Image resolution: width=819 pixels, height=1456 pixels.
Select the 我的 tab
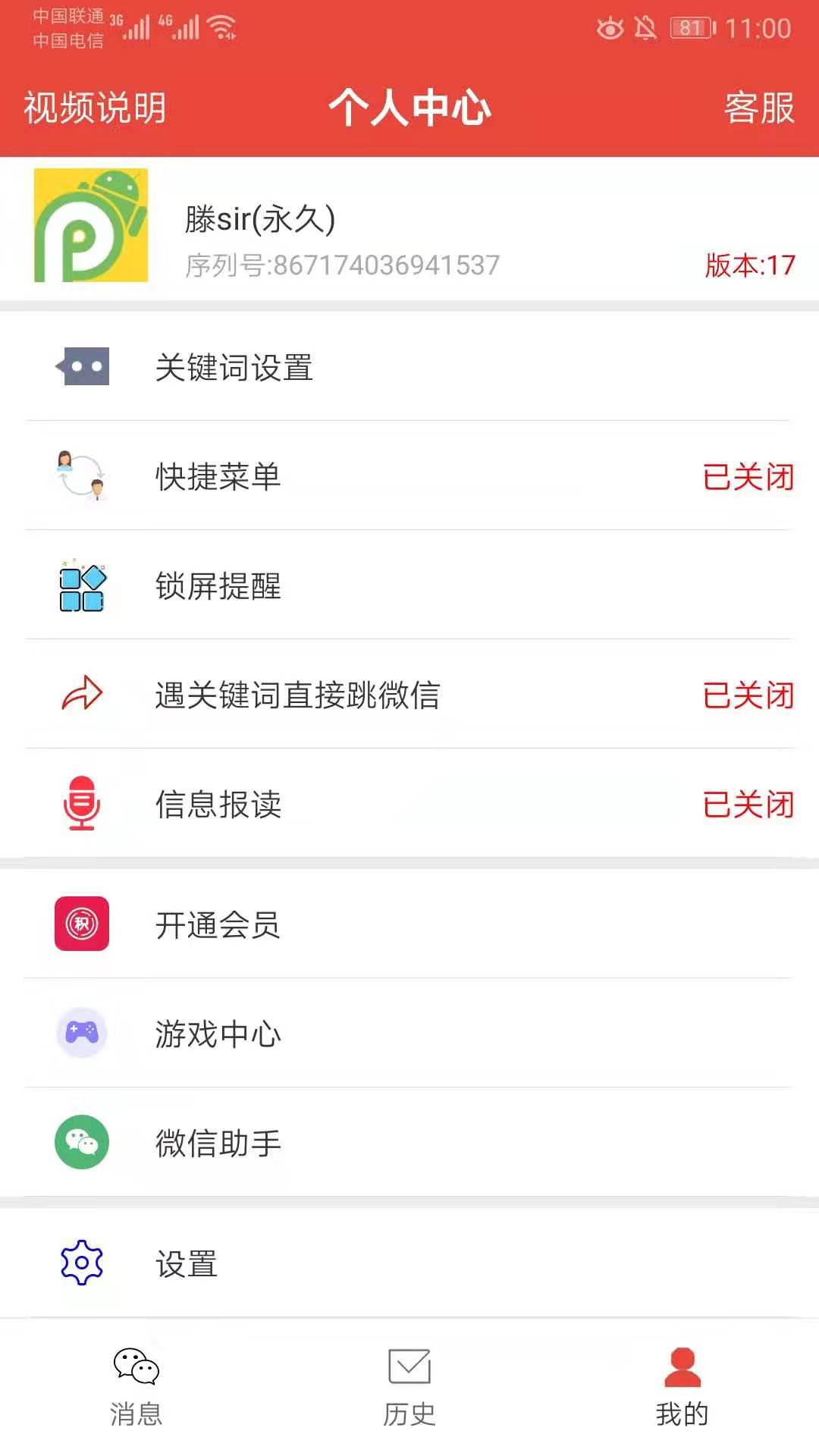682,1388
